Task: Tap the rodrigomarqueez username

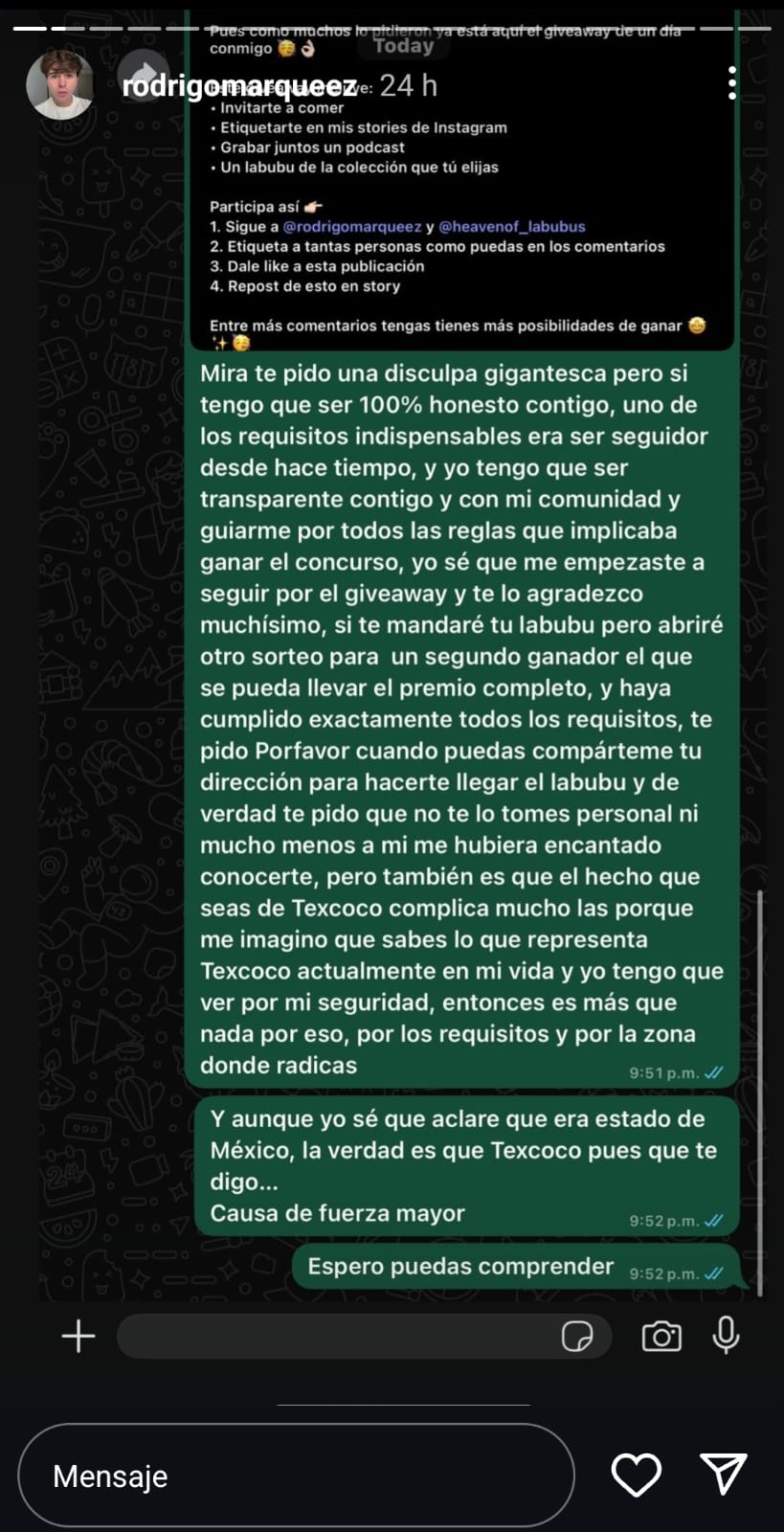Action: click(239, 86)
